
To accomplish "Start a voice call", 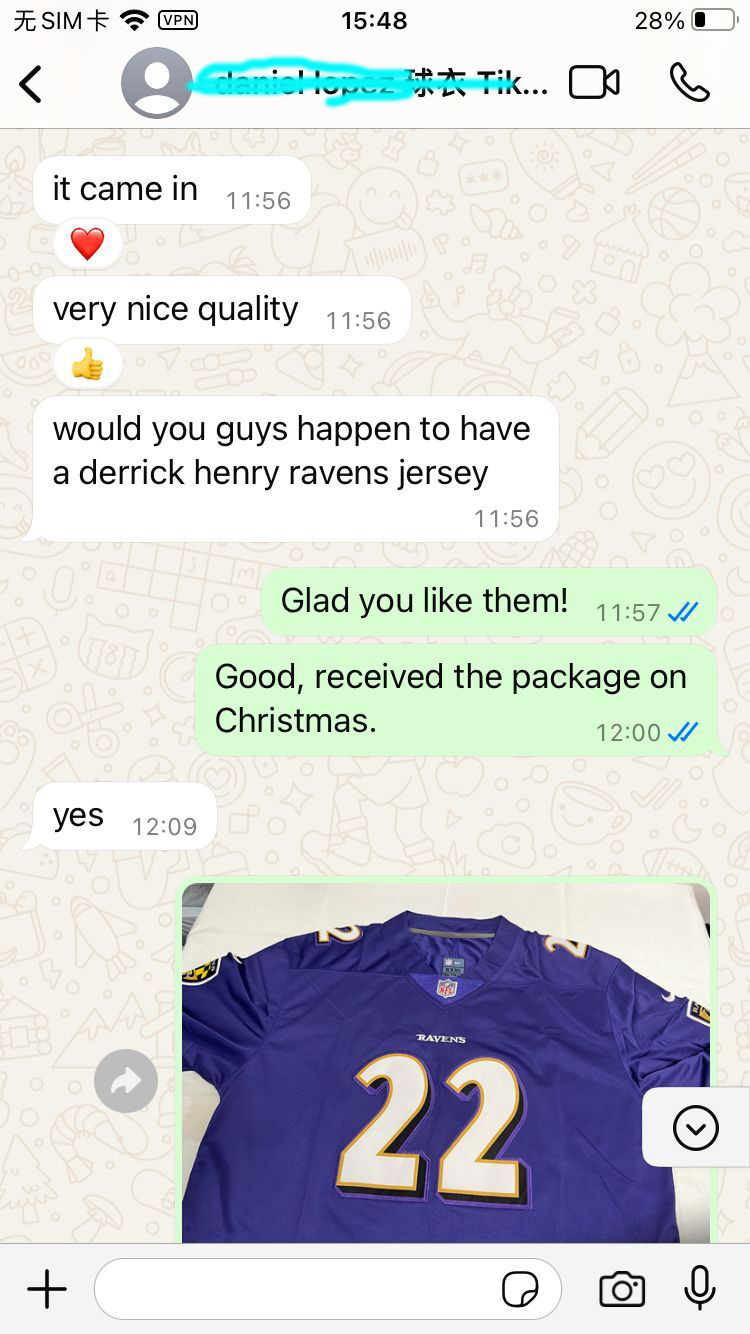I will tap(689, 83).
